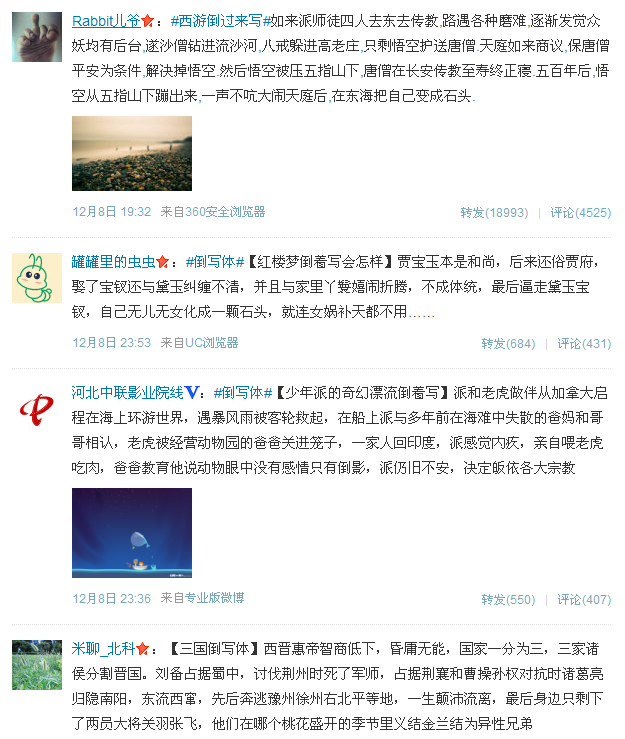Repost 罐罐里的虫虫's post via 转发(684)

pos(508,343)
